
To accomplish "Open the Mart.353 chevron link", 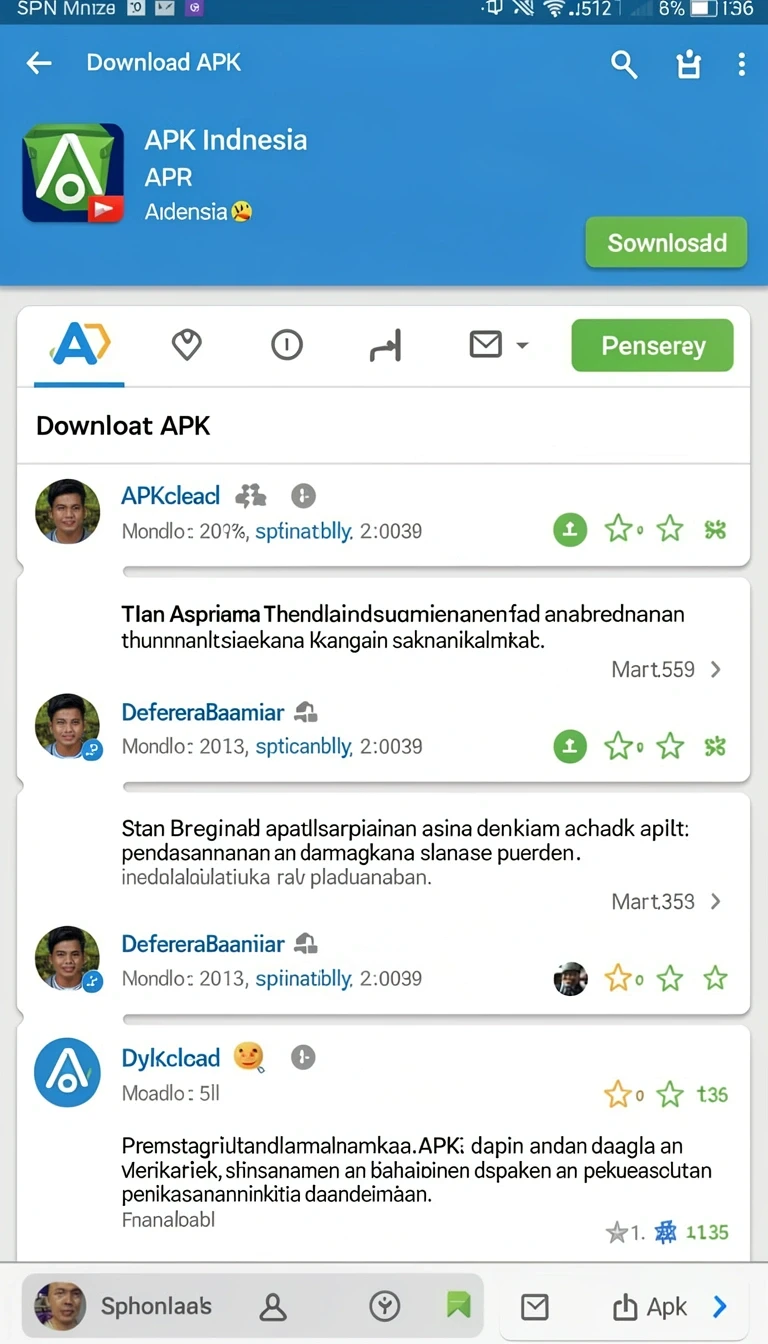I will 666,901.
